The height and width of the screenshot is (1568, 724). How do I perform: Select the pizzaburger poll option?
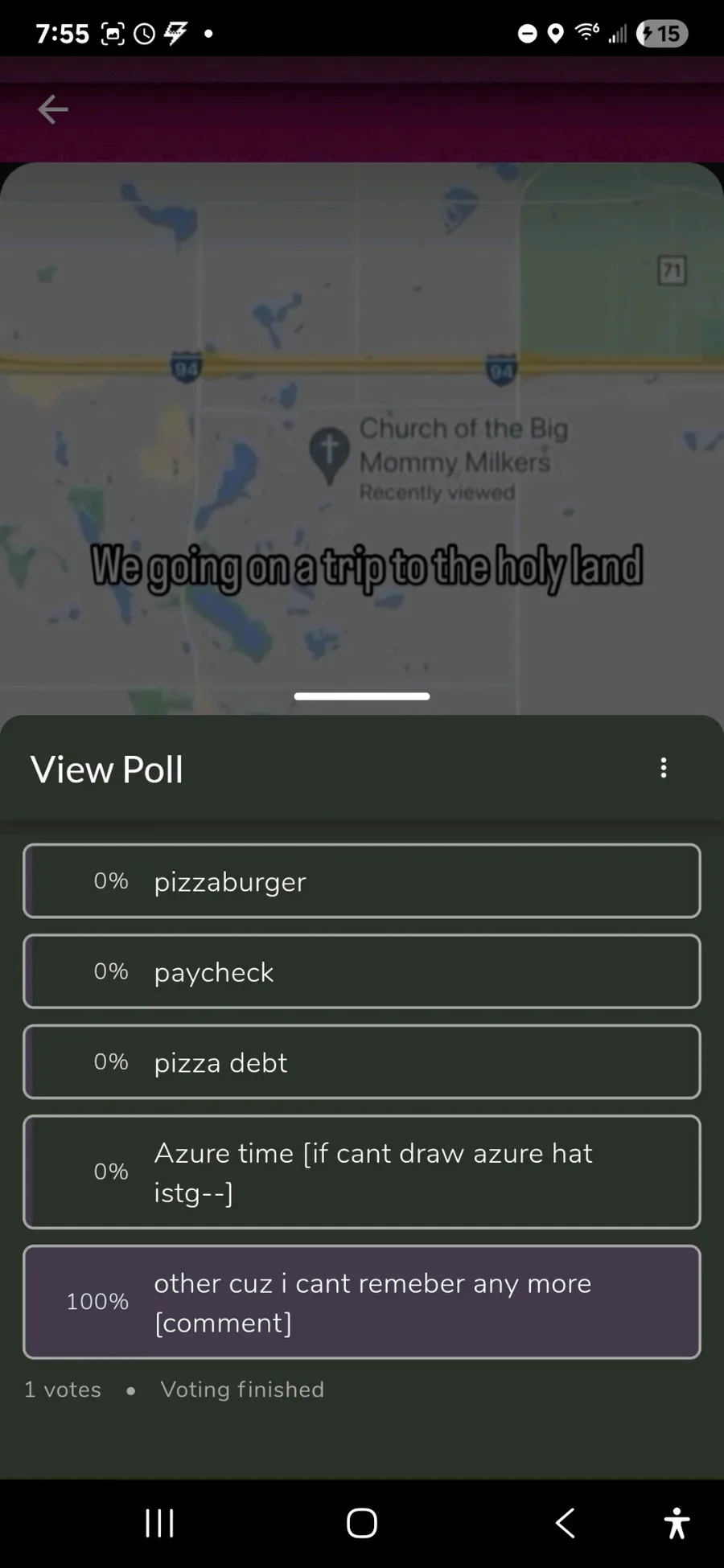(362, 880)
